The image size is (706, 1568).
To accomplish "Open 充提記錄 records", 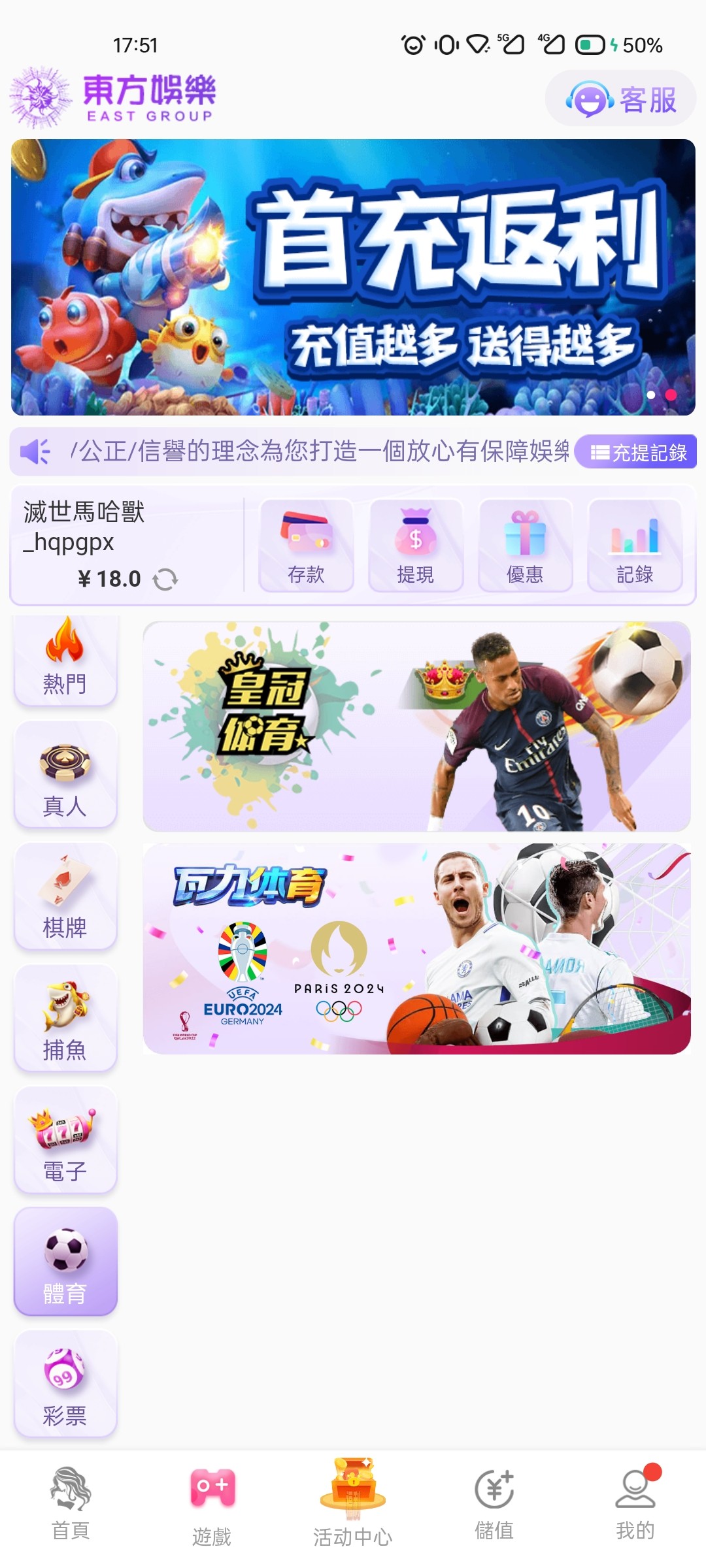I will [x=637, y=452].
